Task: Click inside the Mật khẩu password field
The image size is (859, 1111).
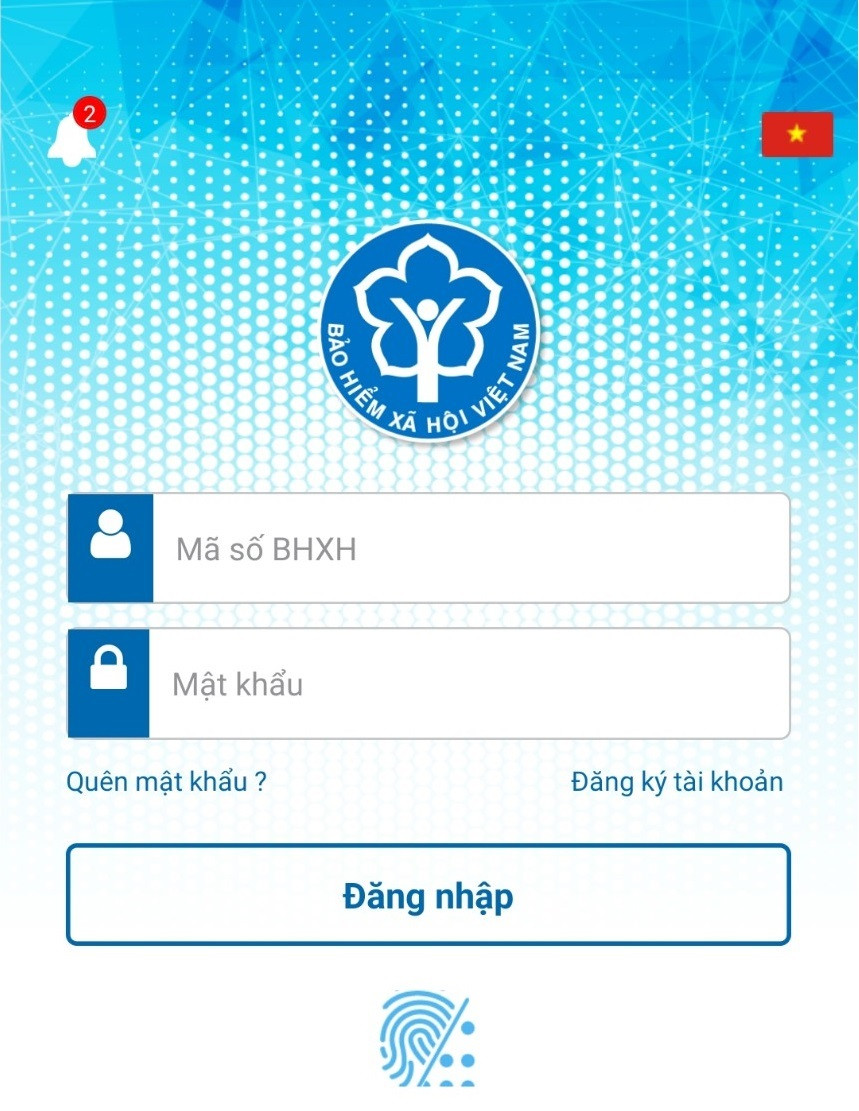Action: (x=450, y=684)
